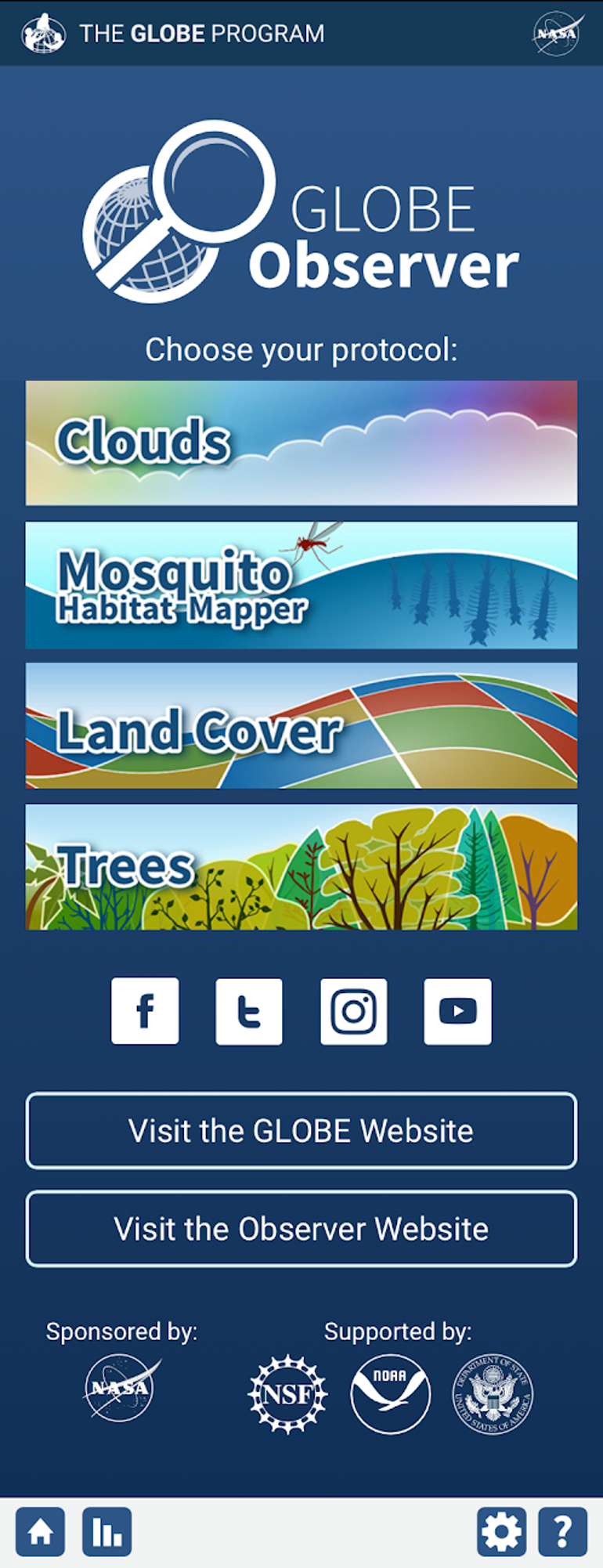Open the YouTube channel
603x1568 pixels.
(458, 1010)
